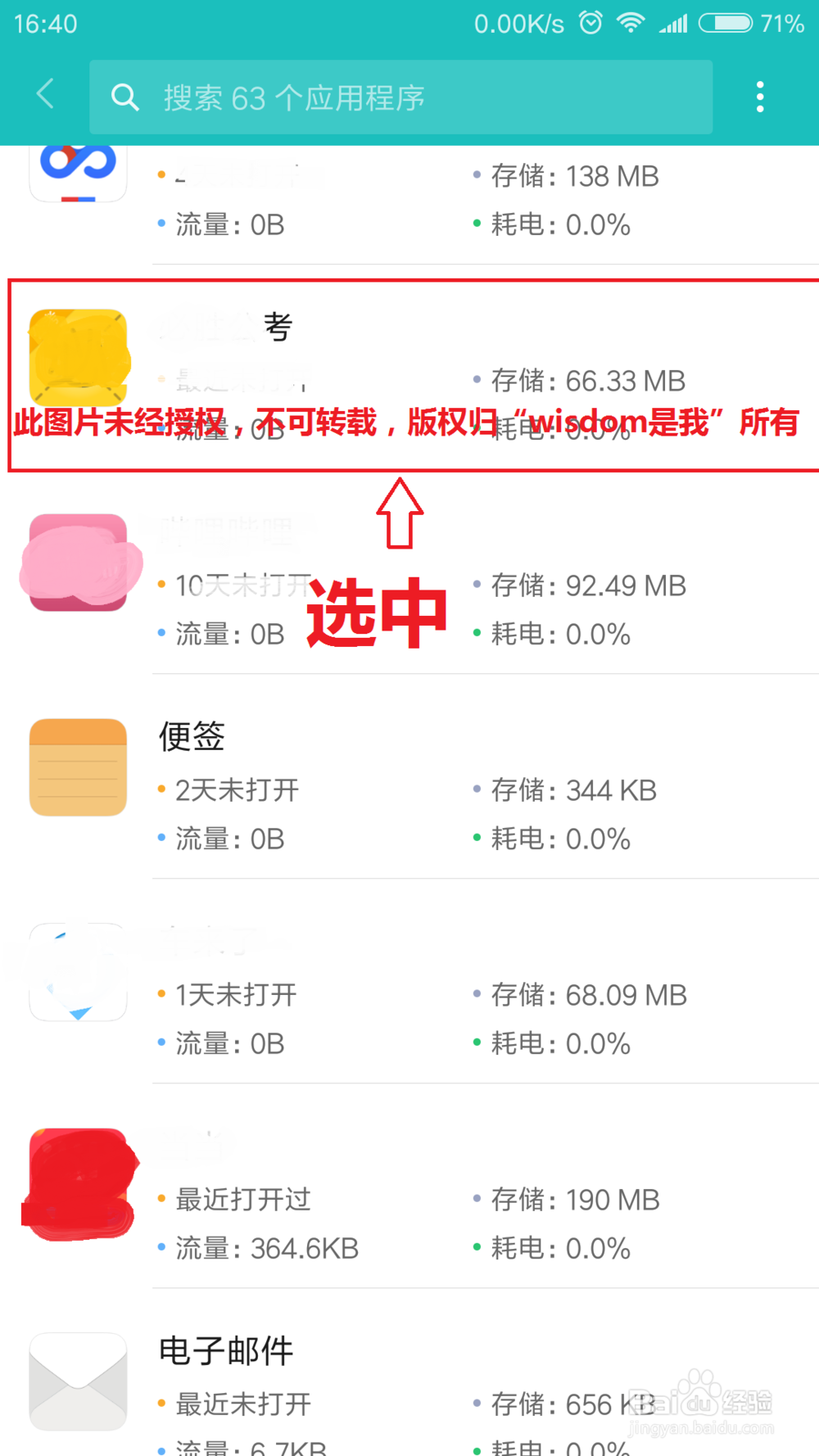Check the battery indicator at 71%
819x1456 pixels.
coord(725,23)
